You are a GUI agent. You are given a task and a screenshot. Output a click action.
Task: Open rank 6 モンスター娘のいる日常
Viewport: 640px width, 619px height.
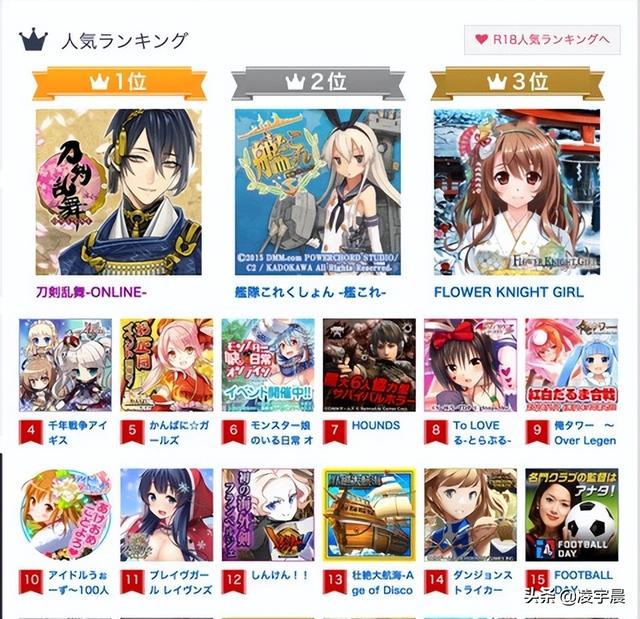(x=267, y=365)
